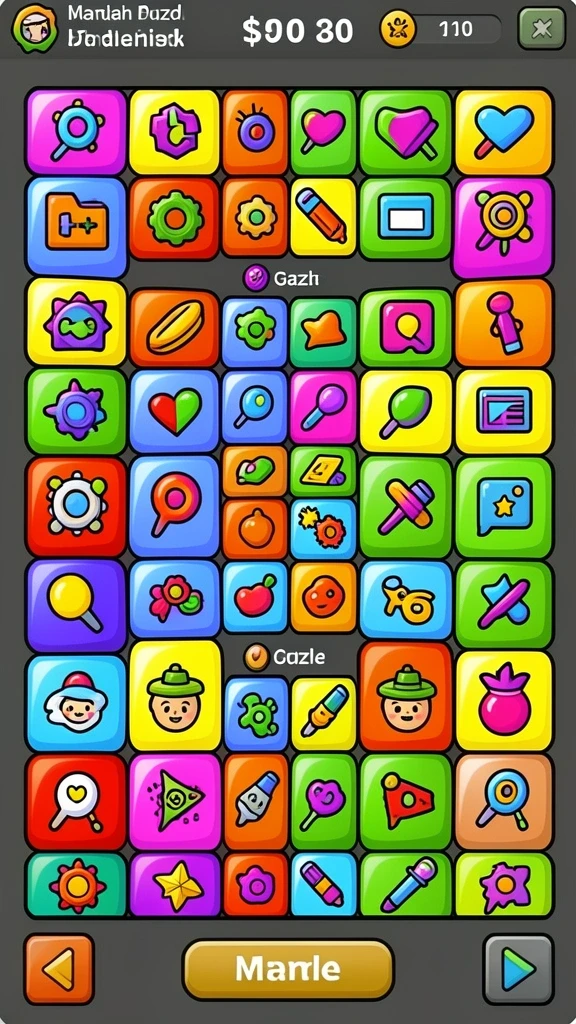
Task: Select the purple tile with yellow magnifier
Action: click(x=76, y=605)
